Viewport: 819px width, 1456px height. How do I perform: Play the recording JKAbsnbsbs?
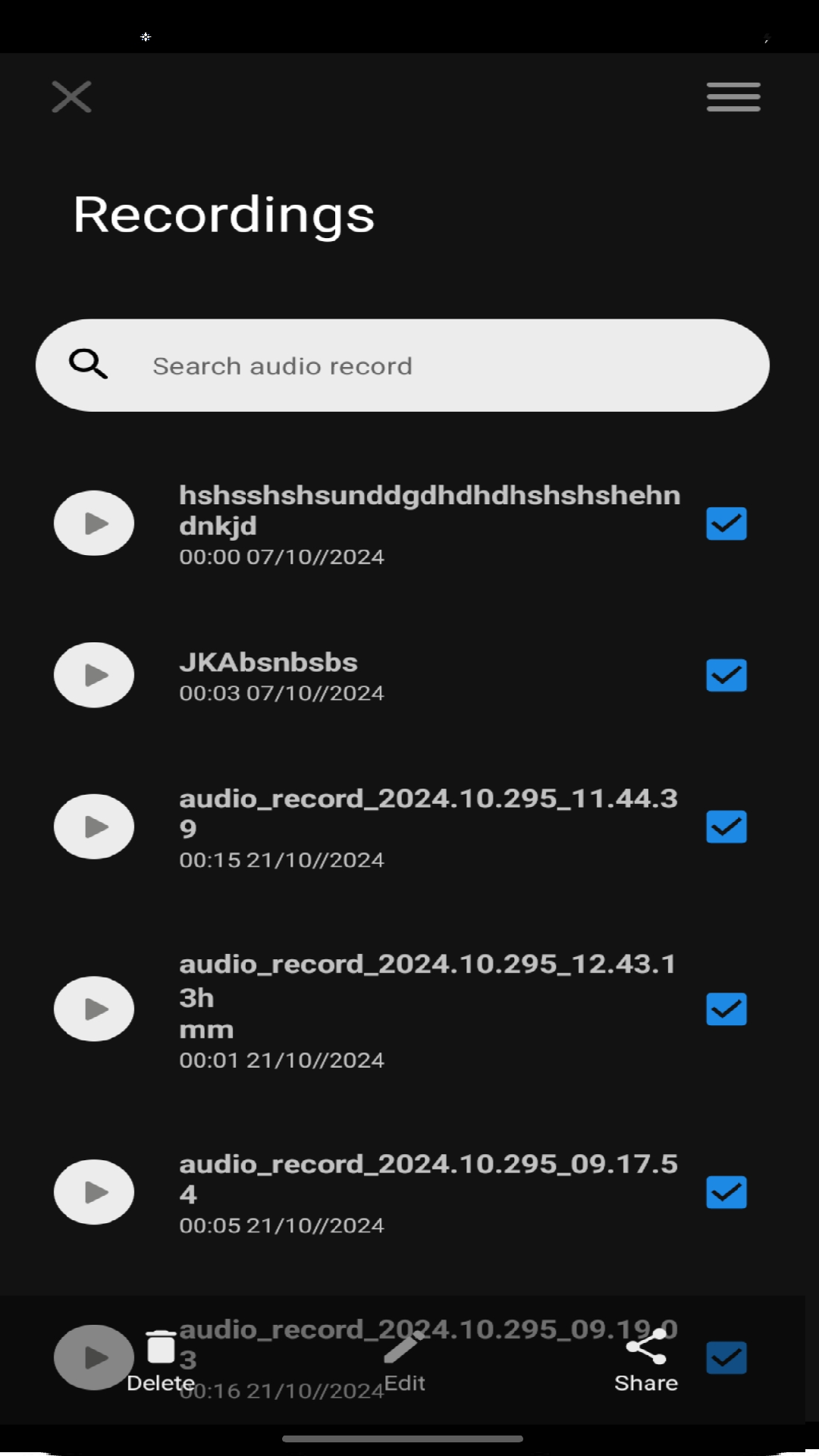[93, 675]
